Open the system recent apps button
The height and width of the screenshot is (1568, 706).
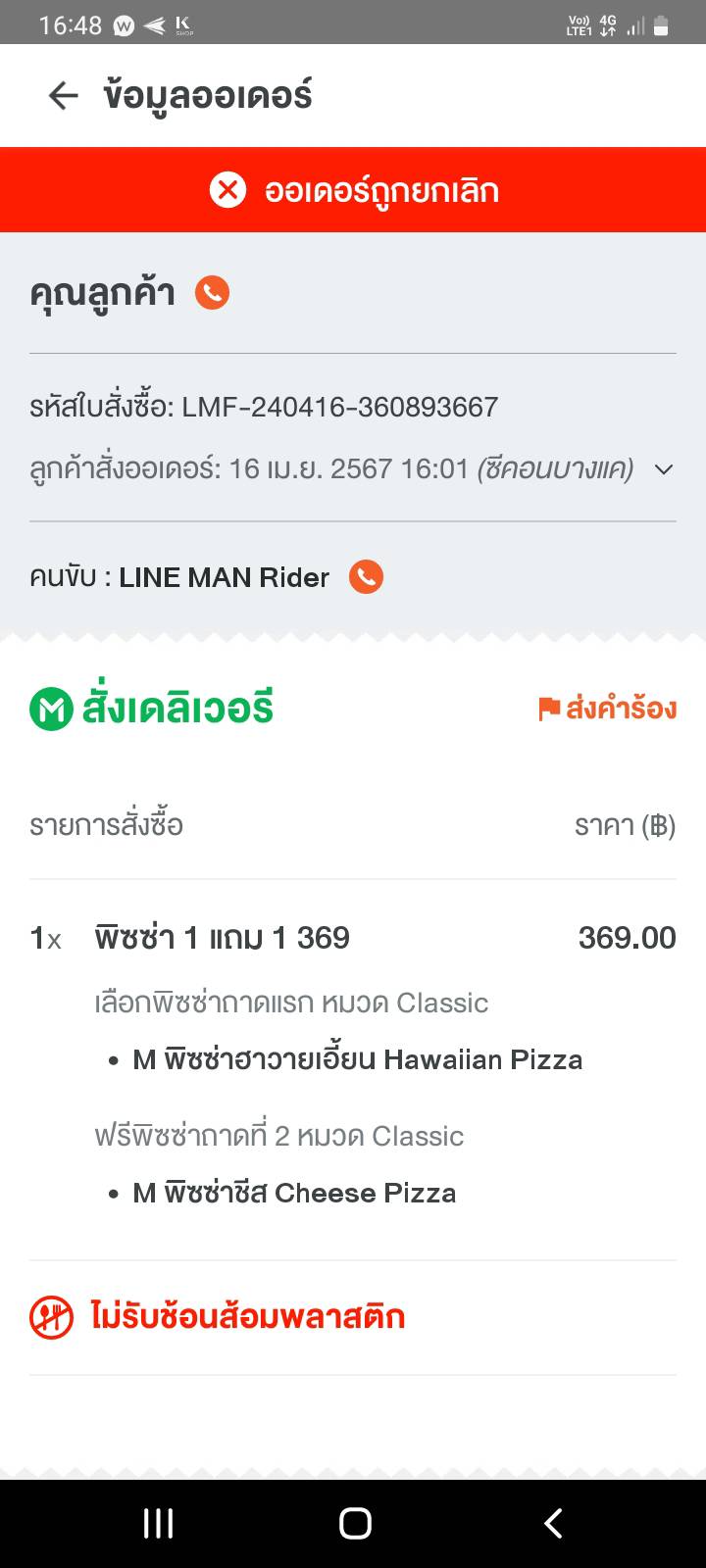click(x=158, y=1523)
